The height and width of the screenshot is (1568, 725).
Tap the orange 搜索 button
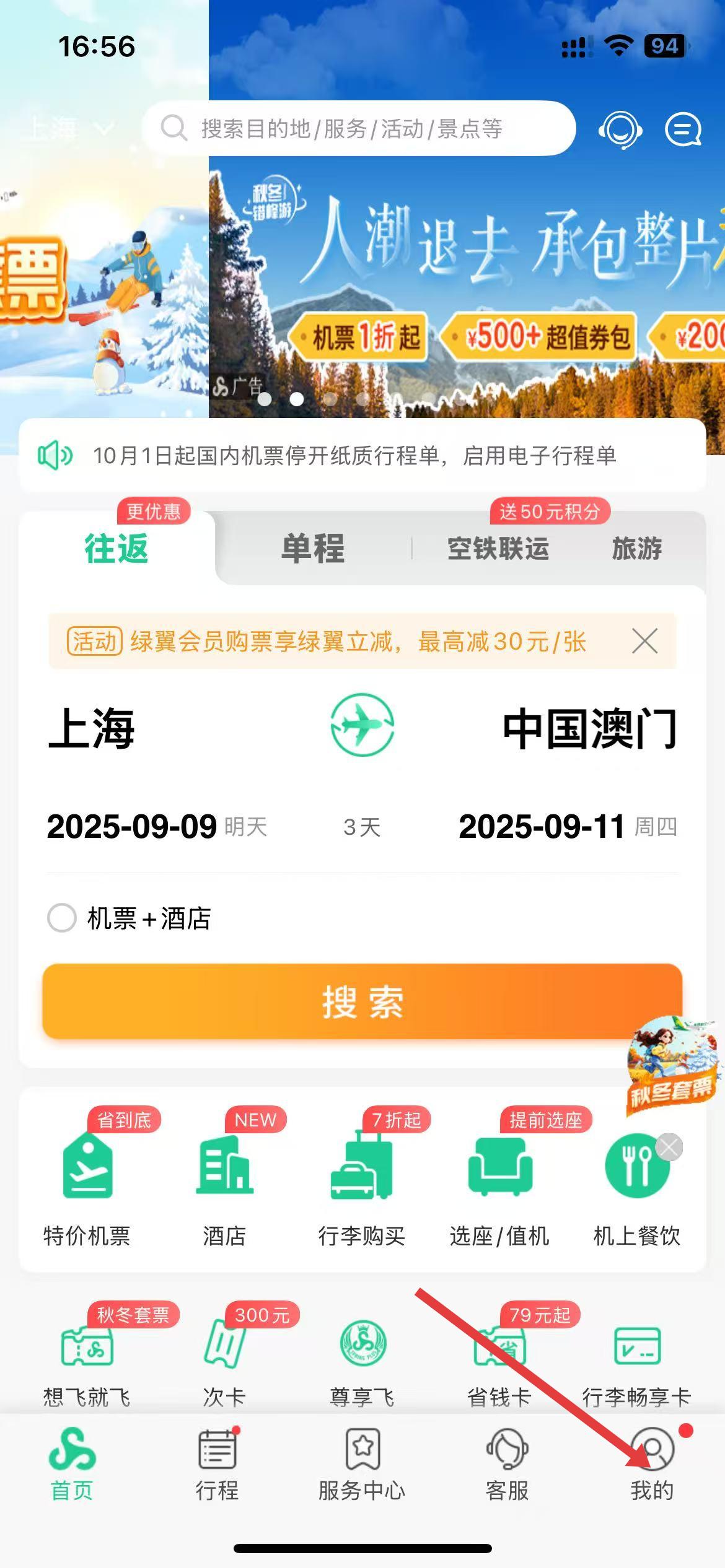pyautogui.click(x=362, y=1001)
